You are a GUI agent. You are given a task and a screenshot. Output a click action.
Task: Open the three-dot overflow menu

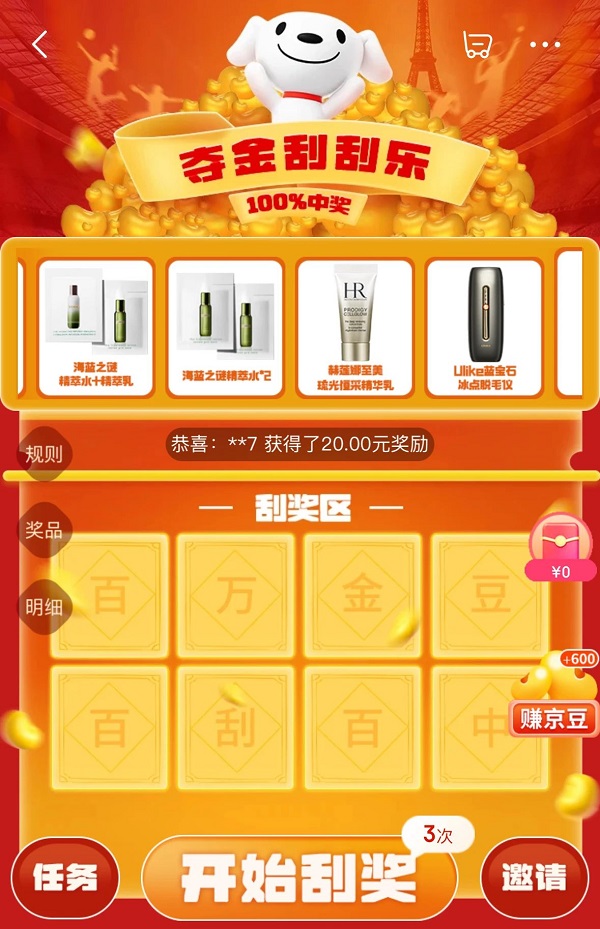coord(545,45)
